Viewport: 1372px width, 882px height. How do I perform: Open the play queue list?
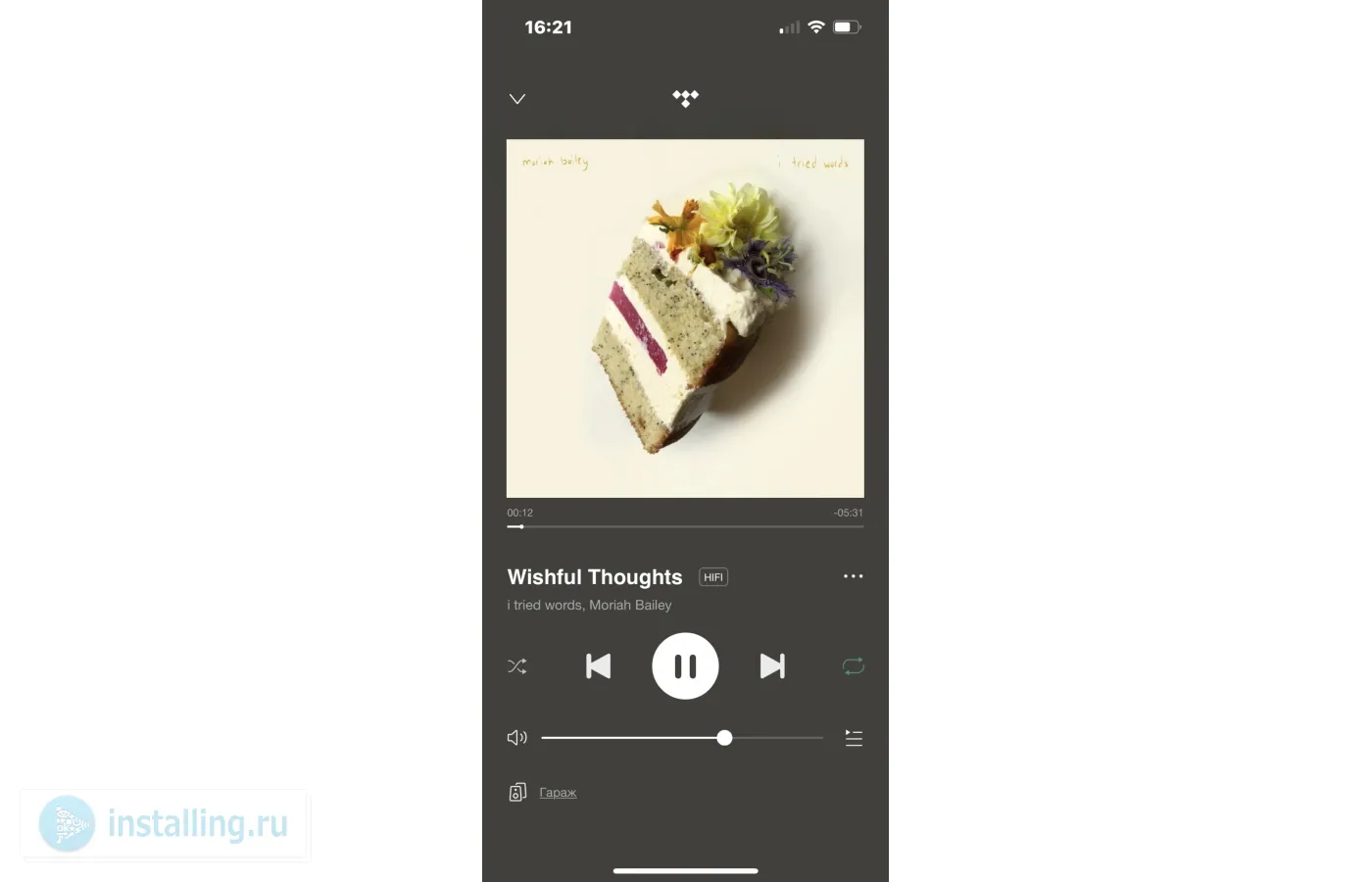854,738
